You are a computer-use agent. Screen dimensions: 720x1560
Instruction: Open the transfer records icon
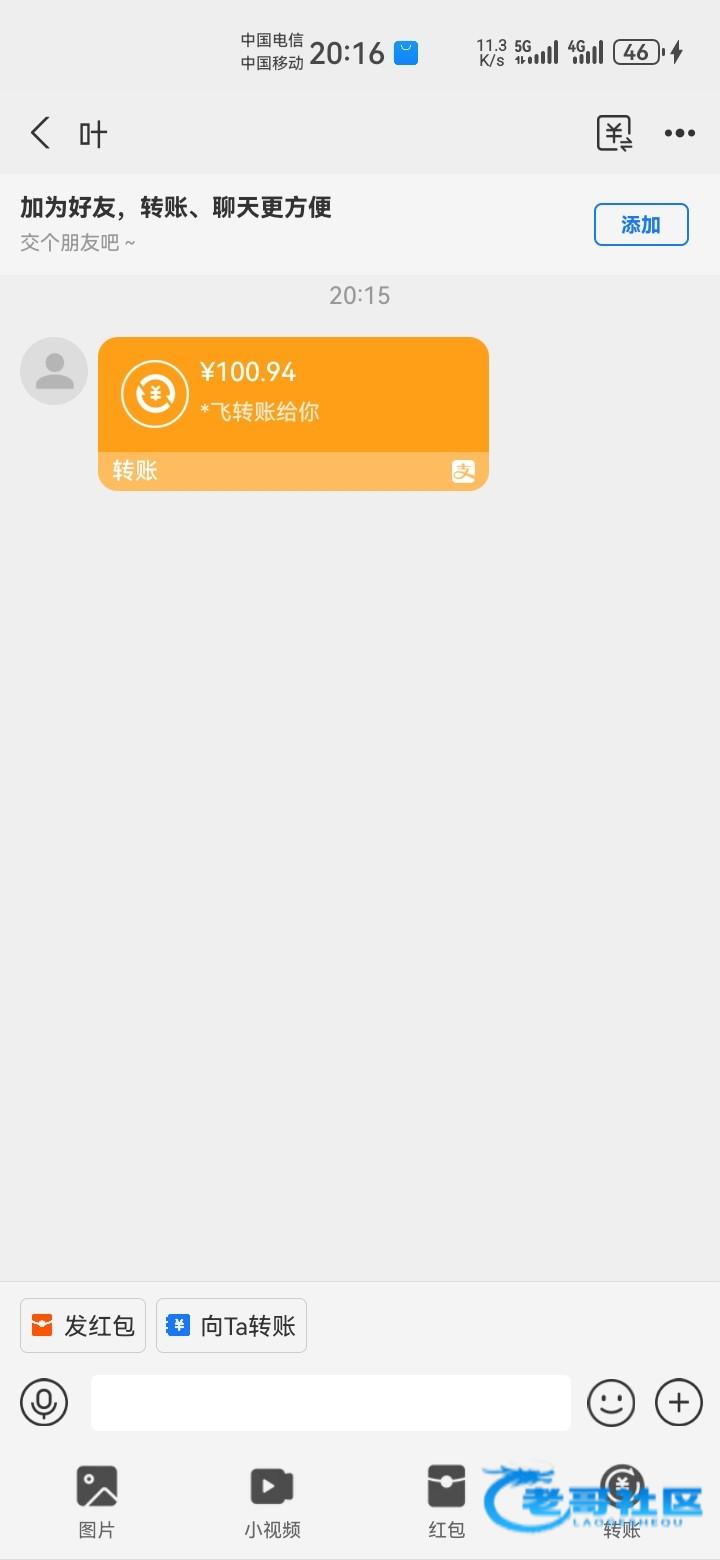coord(614,133)
